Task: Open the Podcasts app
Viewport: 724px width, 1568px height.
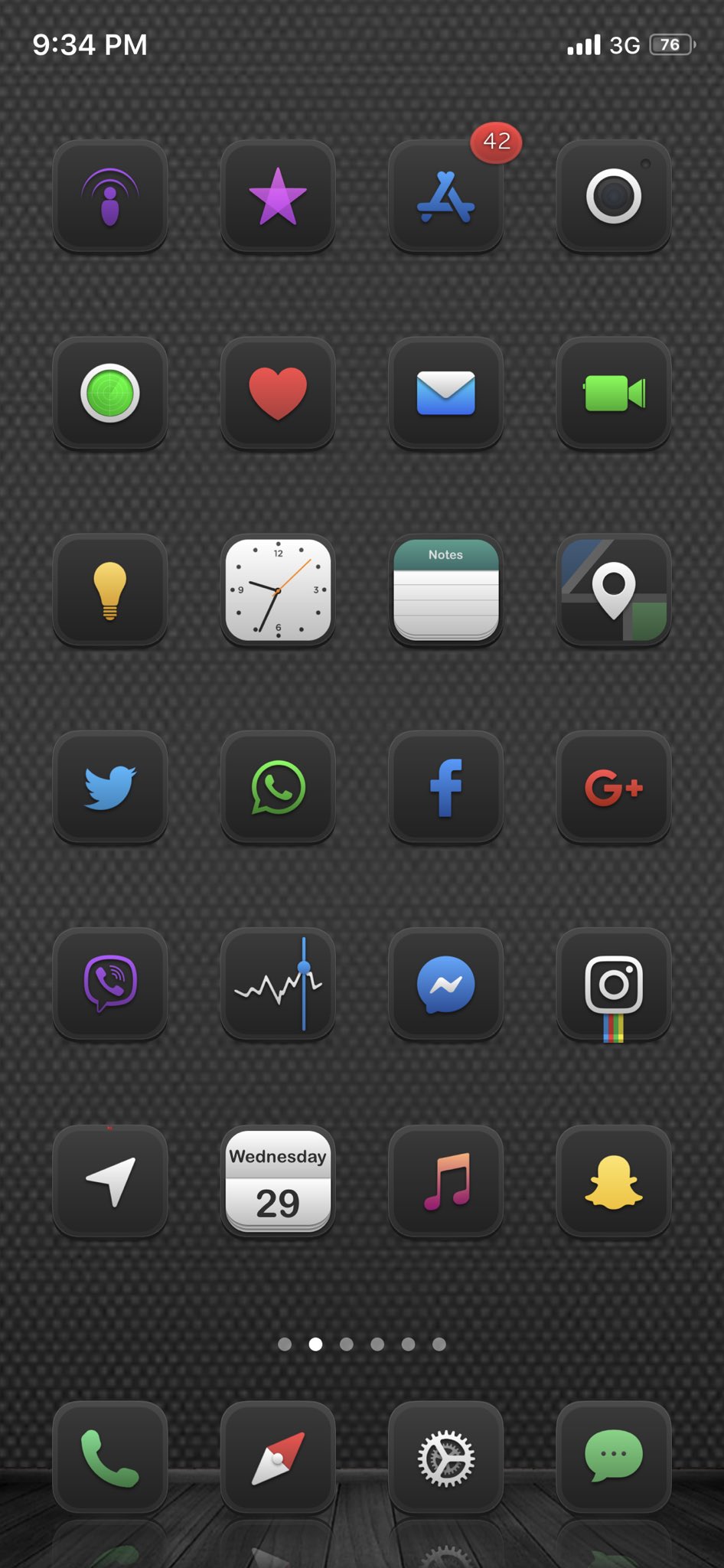Action: 110,196
